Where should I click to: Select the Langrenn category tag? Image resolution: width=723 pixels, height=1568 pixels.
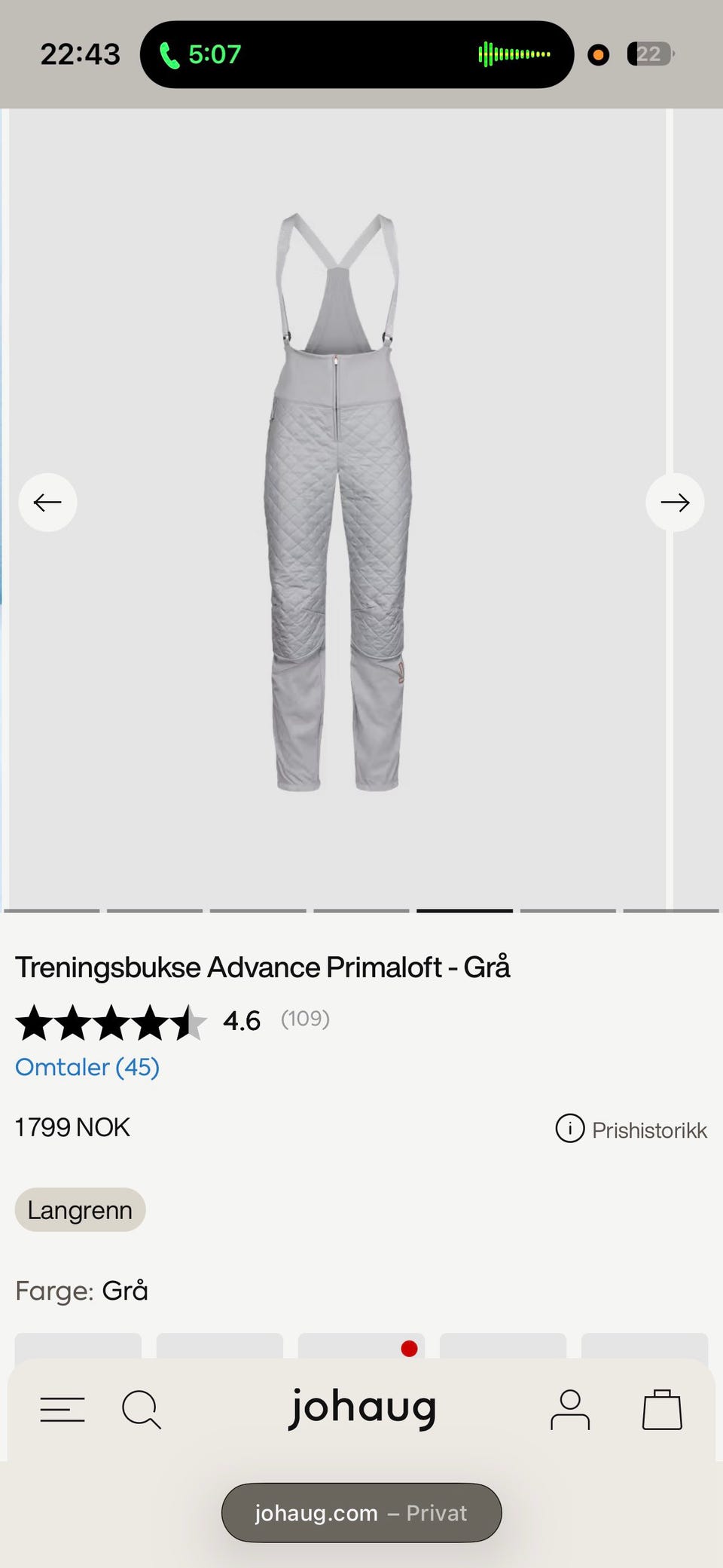[80, 1209]
